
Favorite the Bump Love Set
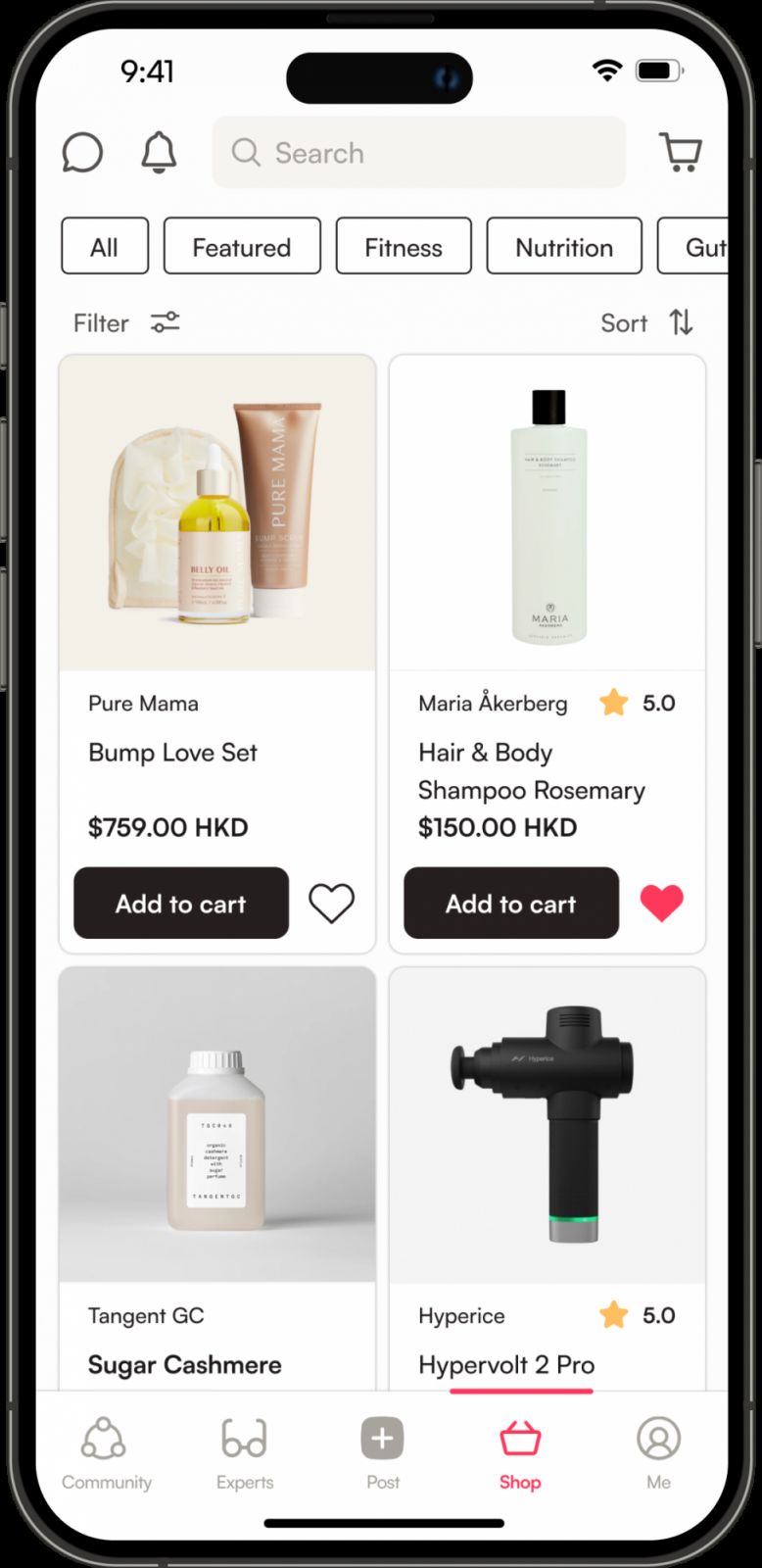point(332,903)
